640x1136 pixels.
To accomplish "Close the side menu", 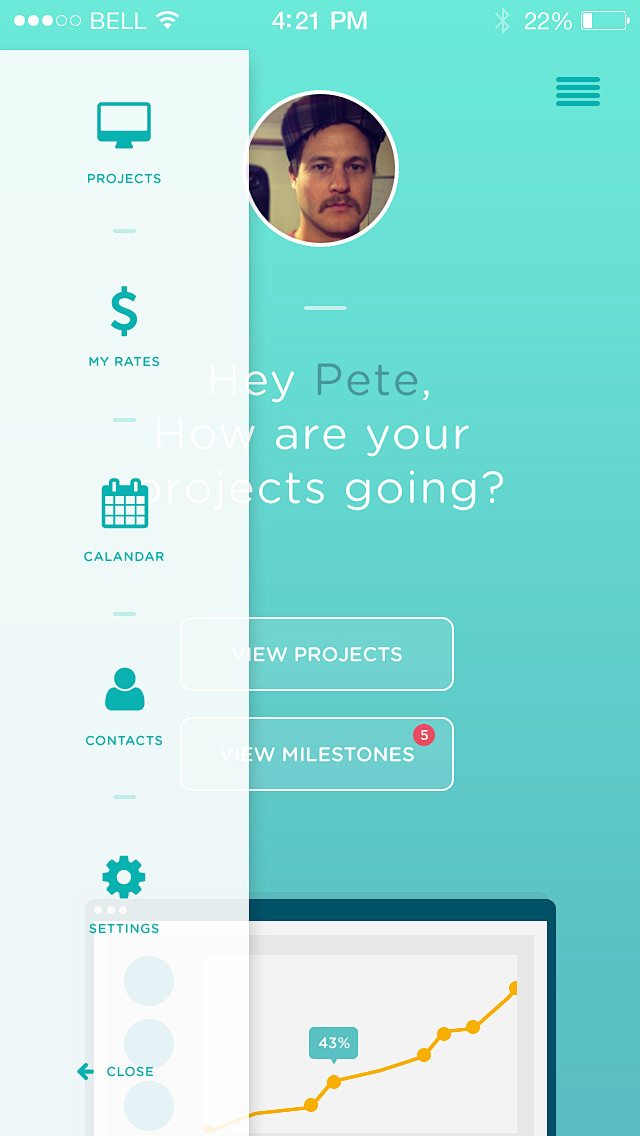I will point(116,1071).
